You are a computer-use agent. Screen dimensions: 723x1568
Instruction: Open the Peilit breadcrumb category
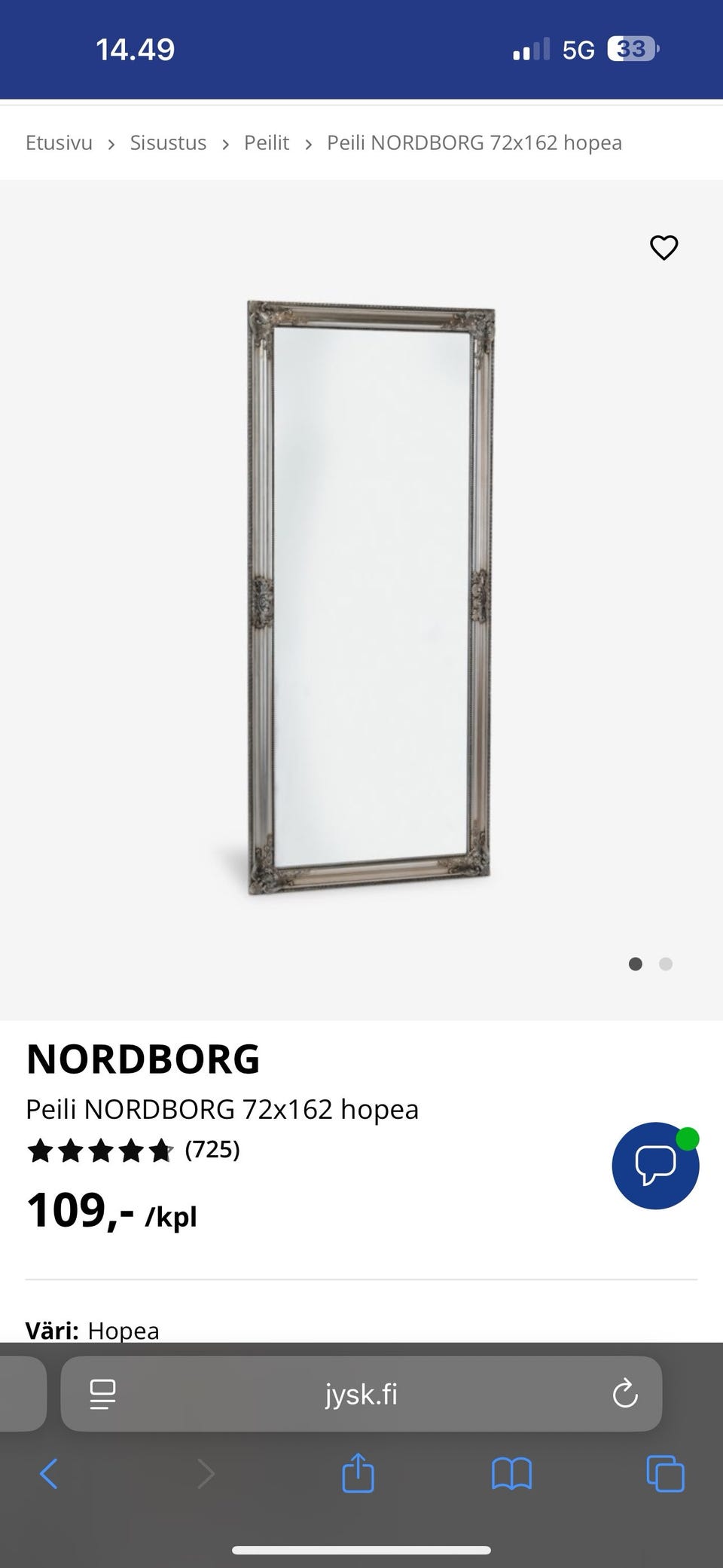[267, 142]
